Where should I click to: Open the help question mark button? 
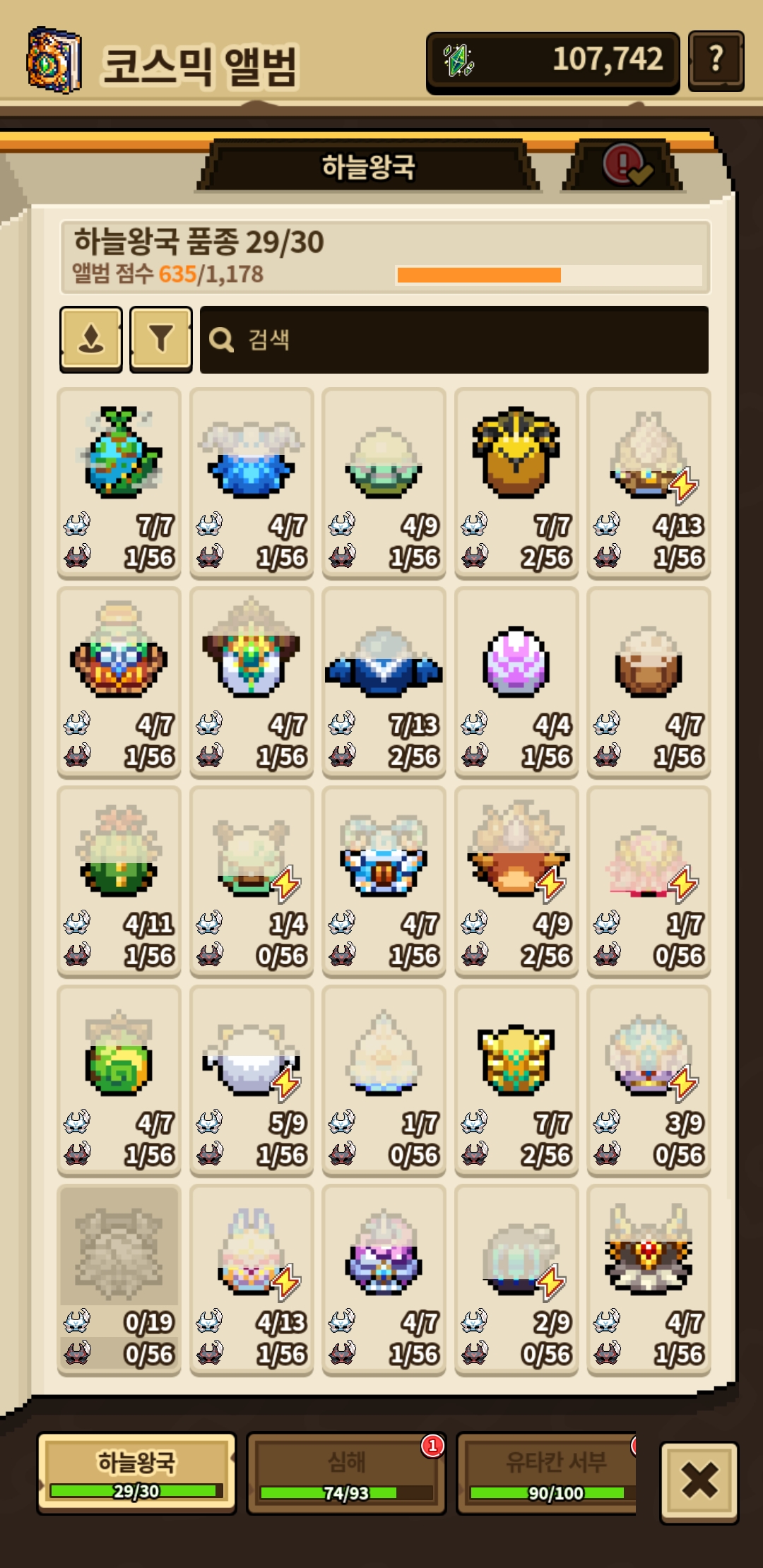(x=716, y=61)
